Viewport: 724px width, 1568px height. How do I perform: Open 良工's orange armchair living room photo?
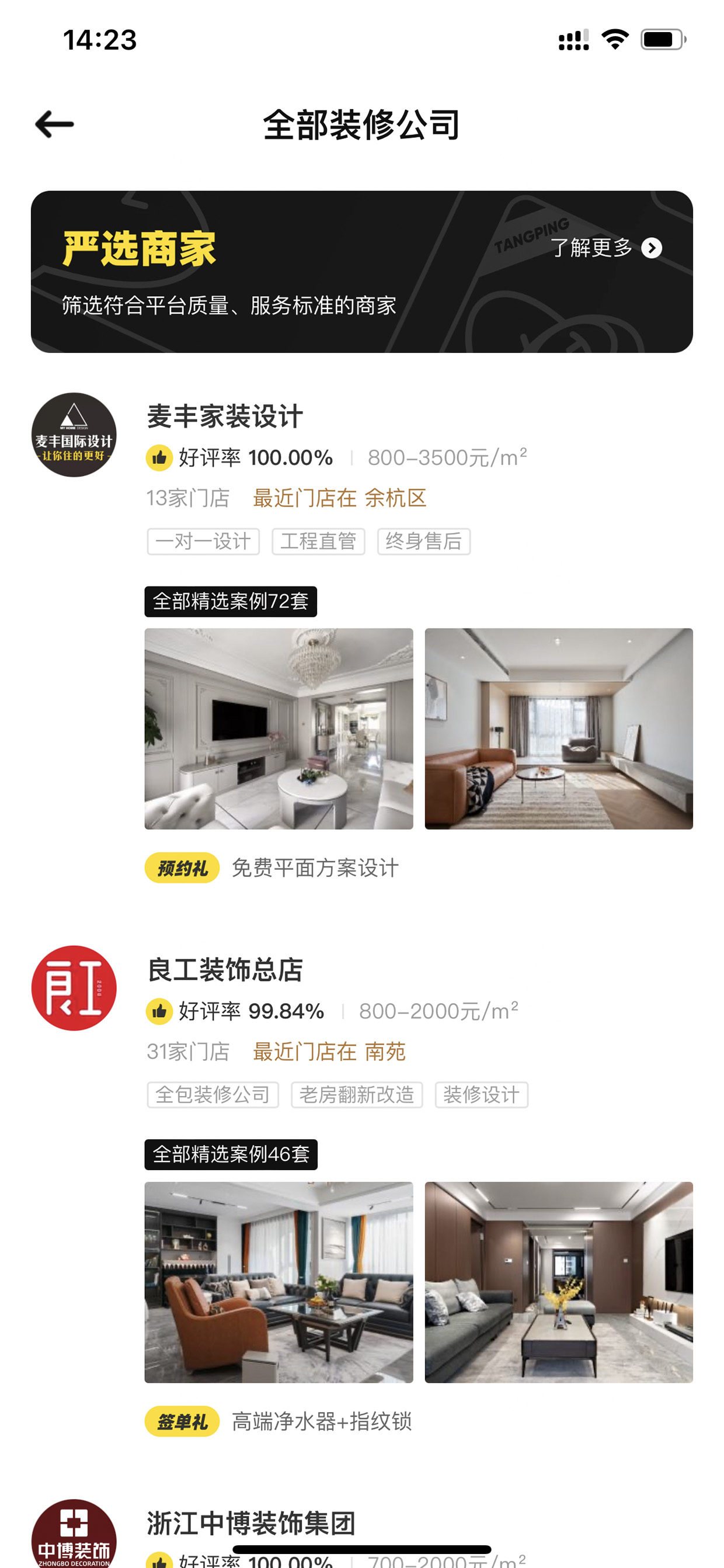coord(279,1282)
